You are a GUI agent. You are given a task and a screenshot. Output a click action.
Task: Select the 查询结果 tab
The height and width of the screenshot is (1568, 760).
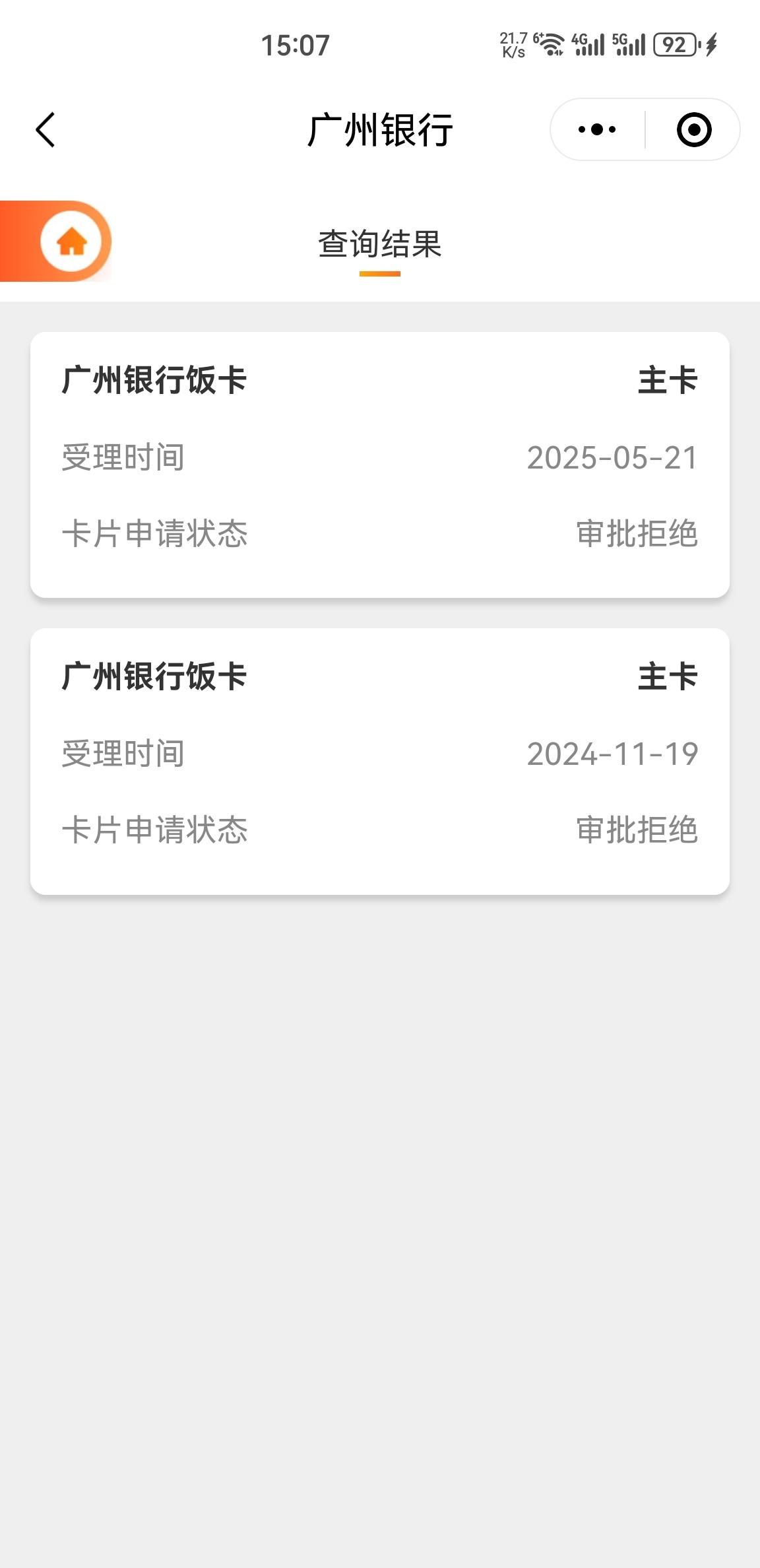click(x=380, y=244)
